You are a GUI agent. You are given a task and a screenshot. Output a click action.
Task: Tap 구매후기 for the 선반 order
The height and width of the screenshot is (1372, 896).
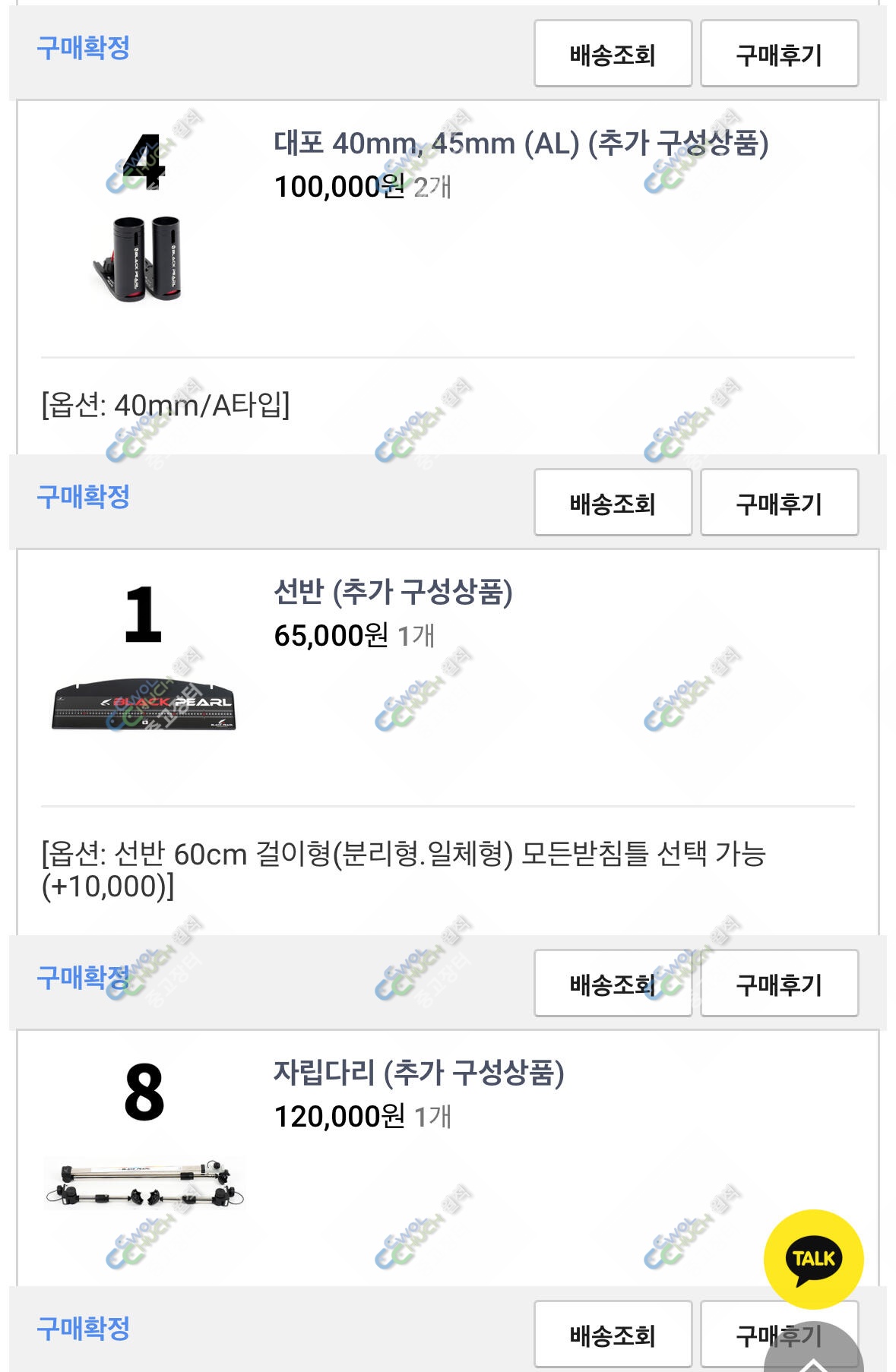pos(779,983)
